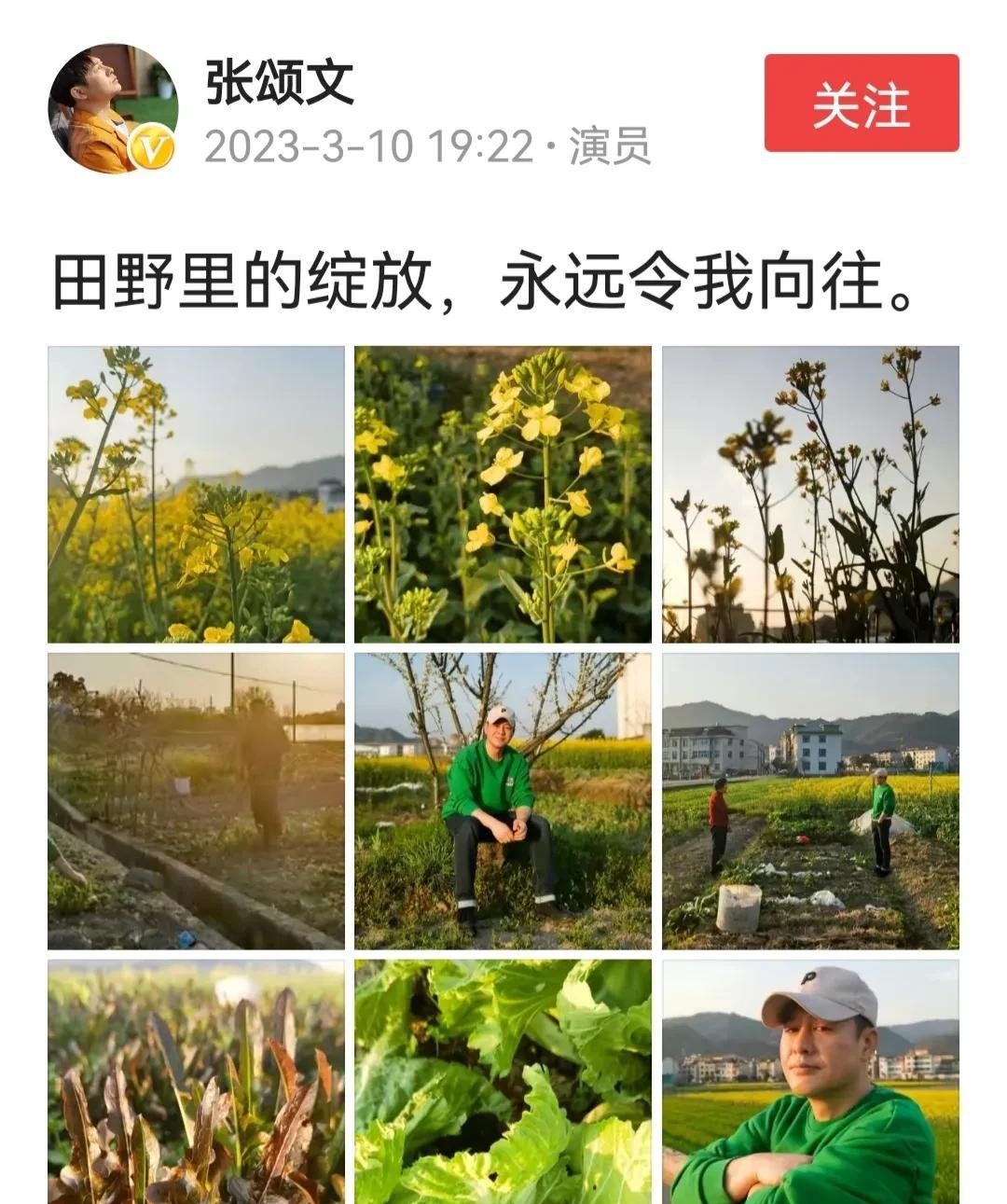Open photo of two people in field

(x=810, y=801)
